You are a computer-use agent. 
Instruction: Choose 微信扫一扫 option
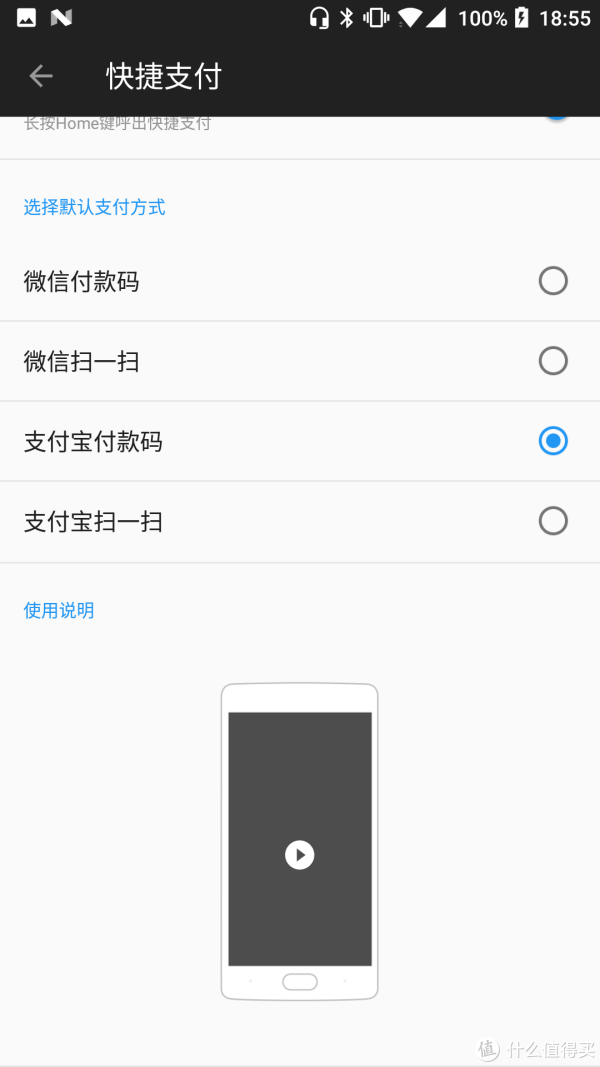tap(300, 361)
